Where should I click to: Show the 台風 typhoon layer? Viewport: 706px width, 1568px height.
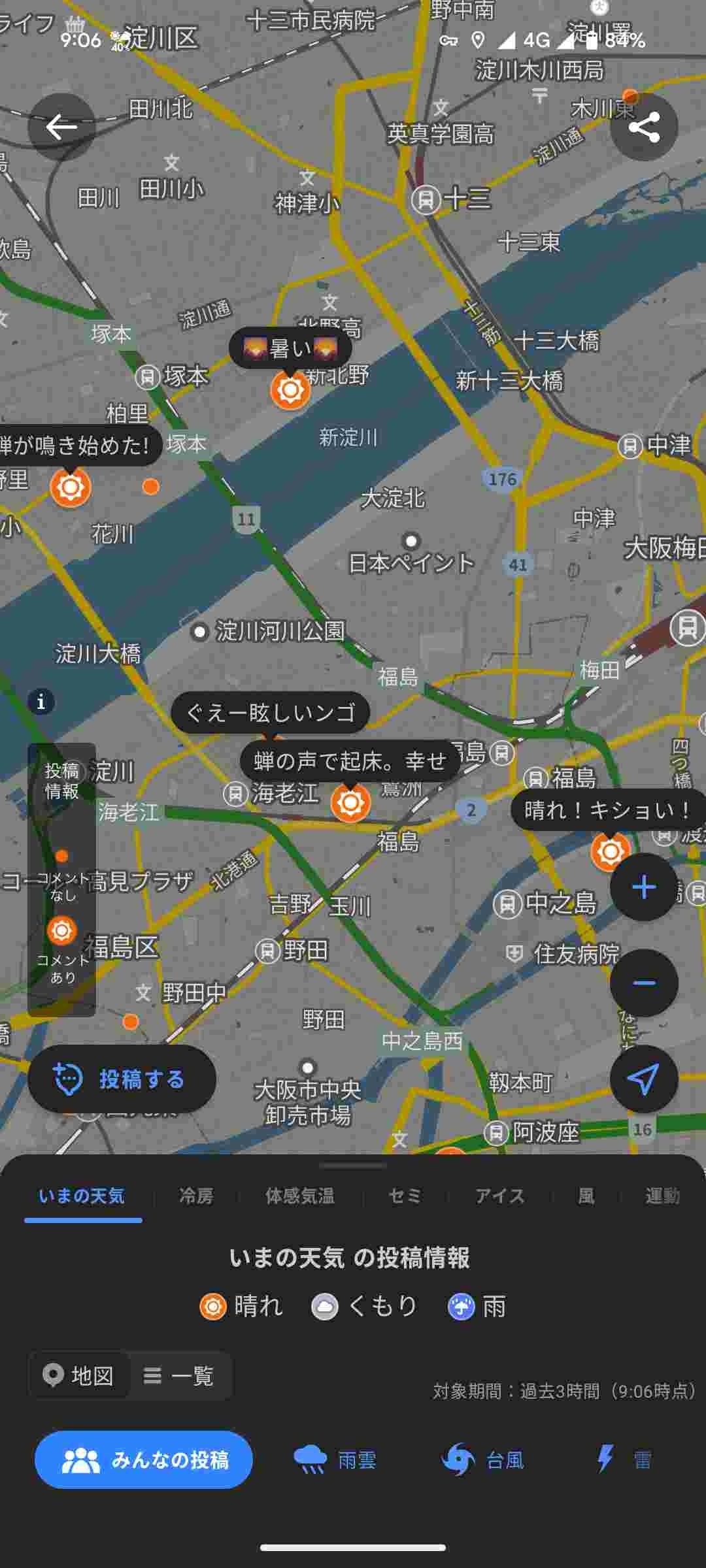tap(483, 1460)
